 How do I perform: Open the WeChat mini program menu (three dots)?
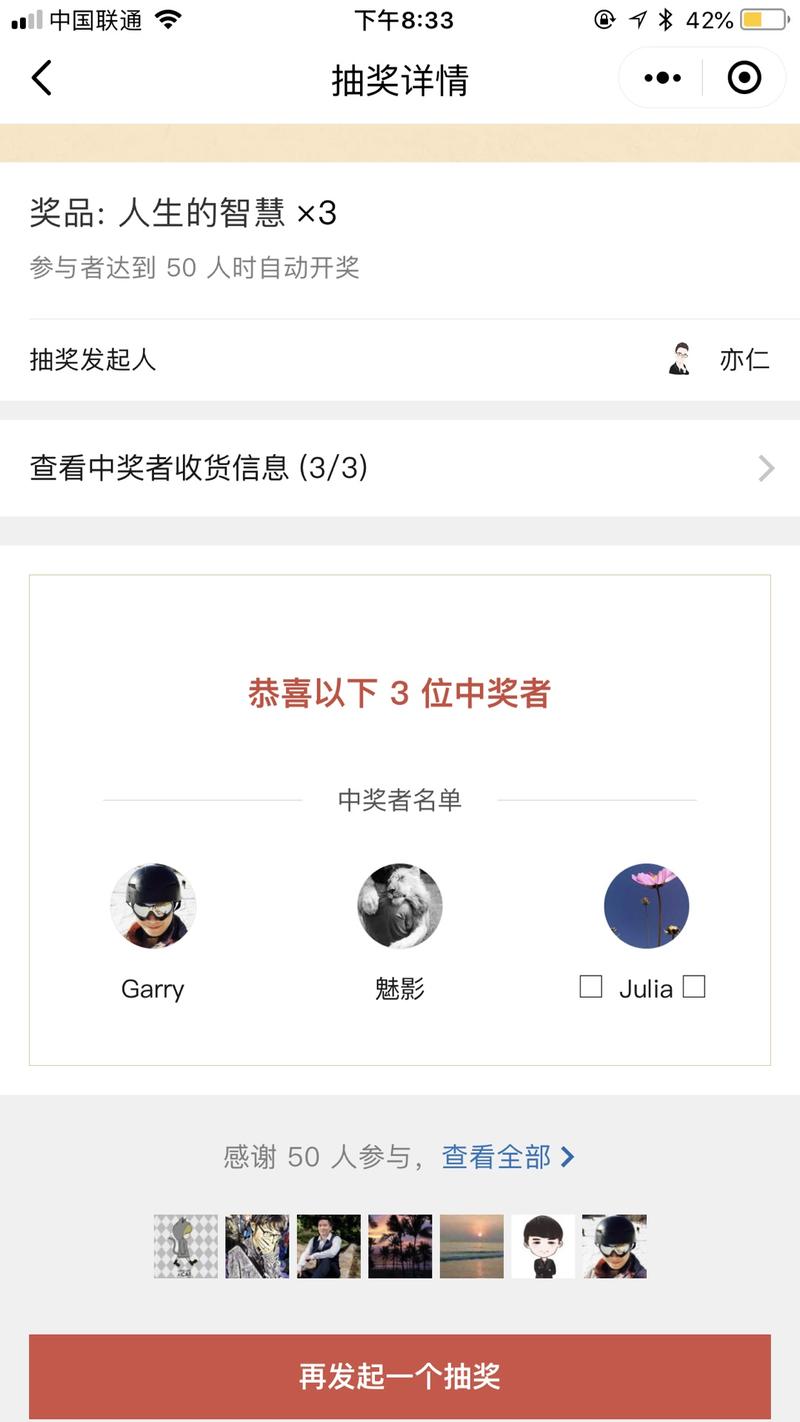pos(661,77)
